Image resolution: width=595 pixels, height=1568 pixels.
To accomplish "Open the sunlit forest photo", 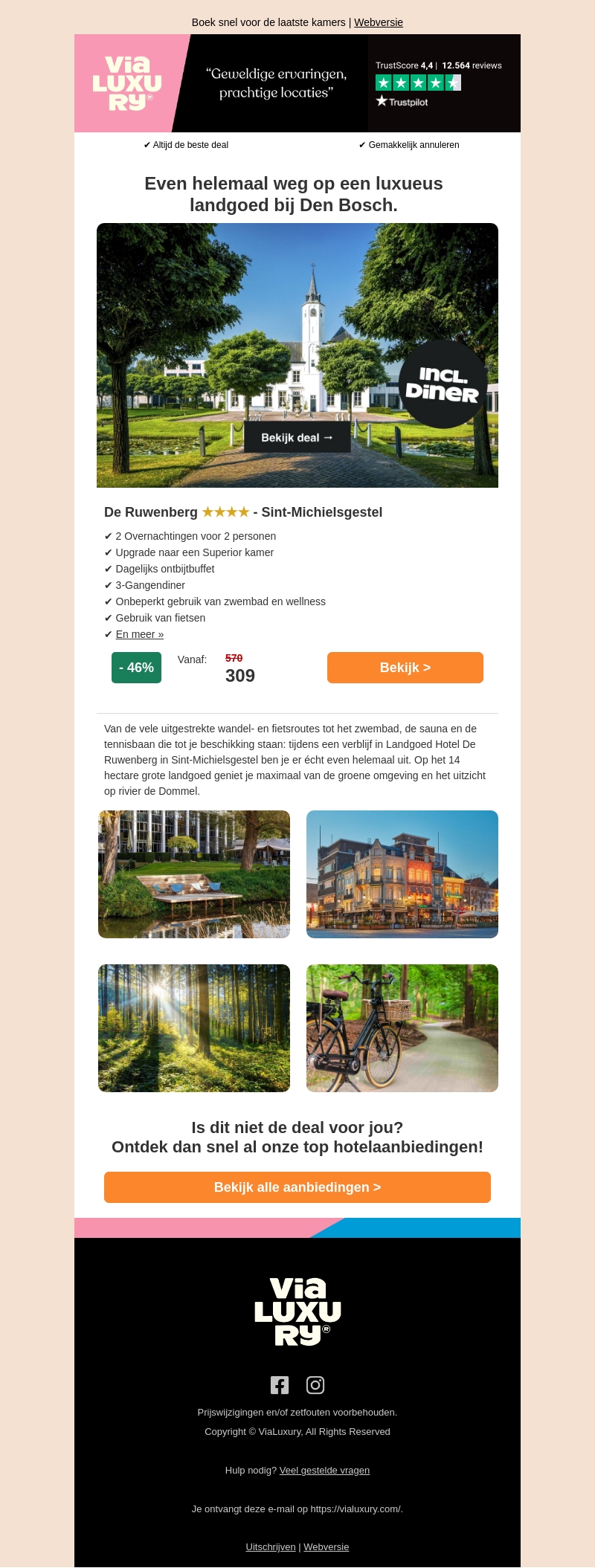I will point(194,1028).
